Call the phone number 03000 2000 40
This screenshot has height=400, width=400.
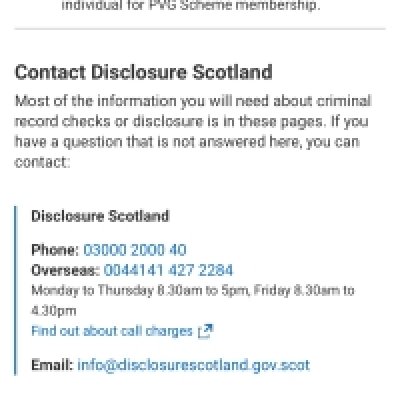(135, 250)
